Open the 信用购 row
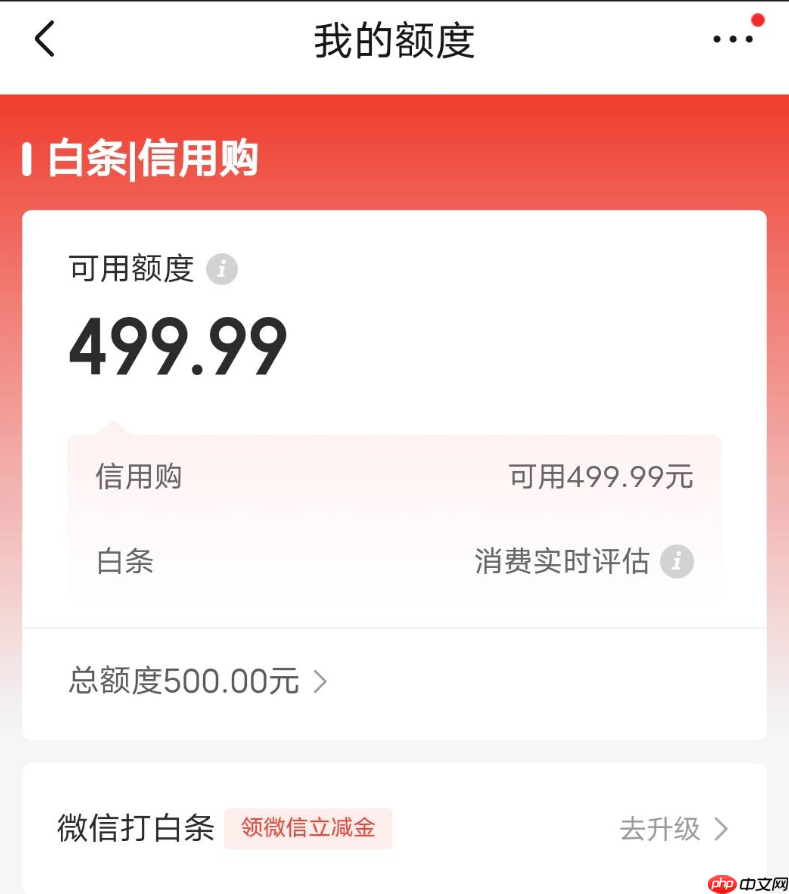789x894 pixels. click(x=138, y=477)
